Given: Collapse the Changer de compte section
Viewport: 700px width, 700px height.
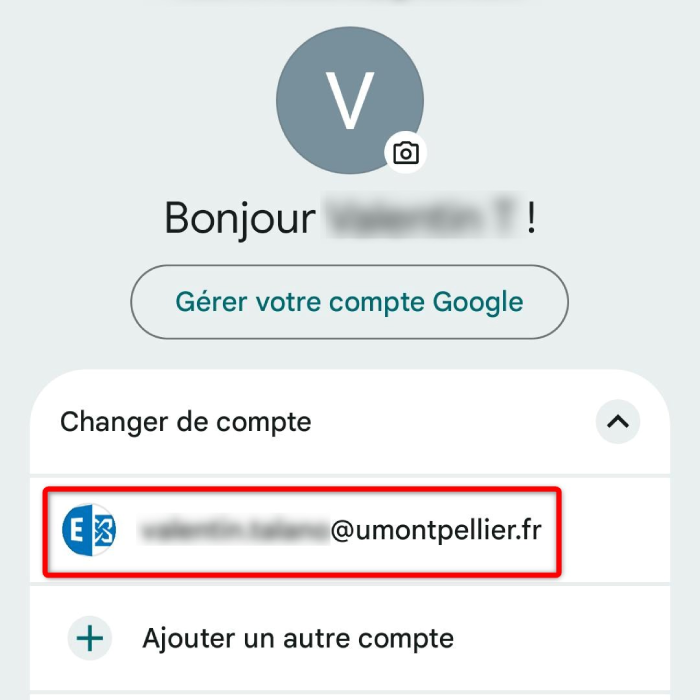Looking at the screenshot, I should click(617, 422).
